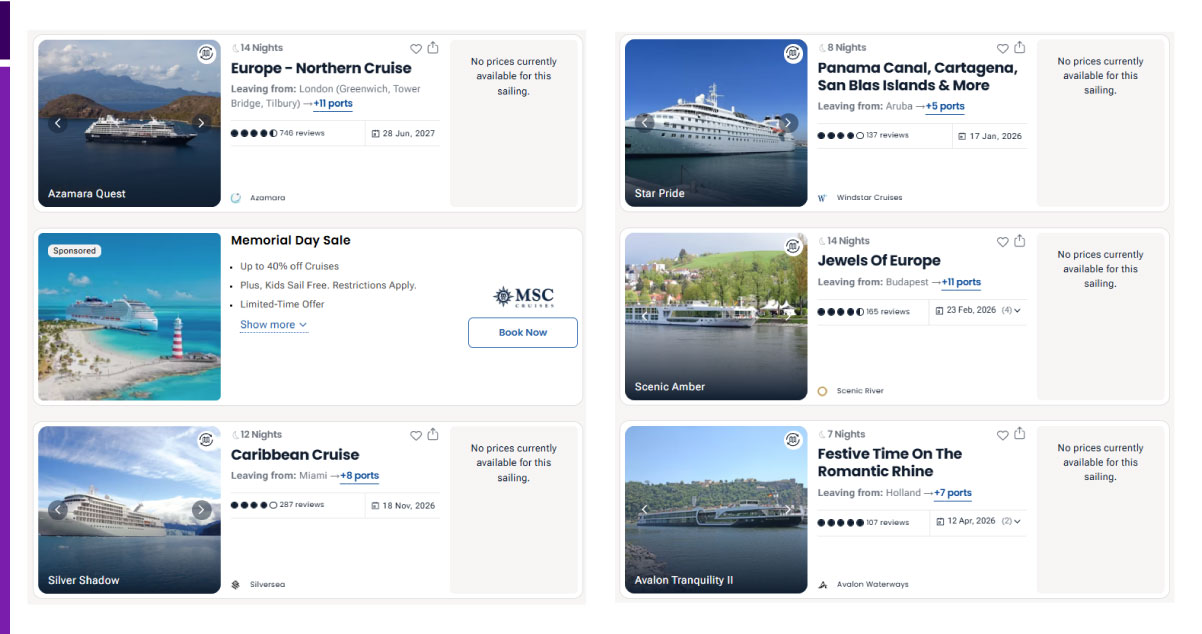The width and height of the screenshot is (1202, 634).
Task: Heart the Jewels Of Europe cruise
Action: [1003, 242]
